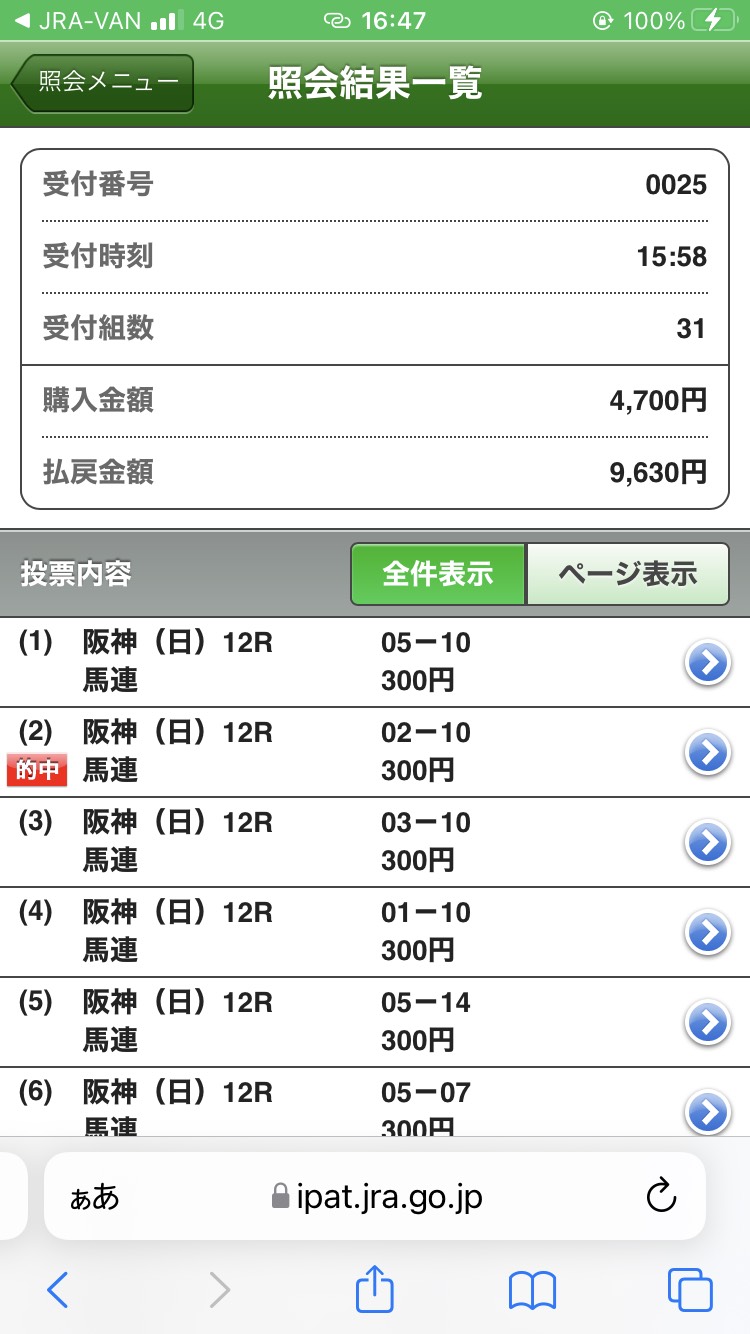Open the ぁあ page format menu
Image resolution: width=750 pixels, height=1334 pixels.
pyautogui.click(x=94, y=1197)
